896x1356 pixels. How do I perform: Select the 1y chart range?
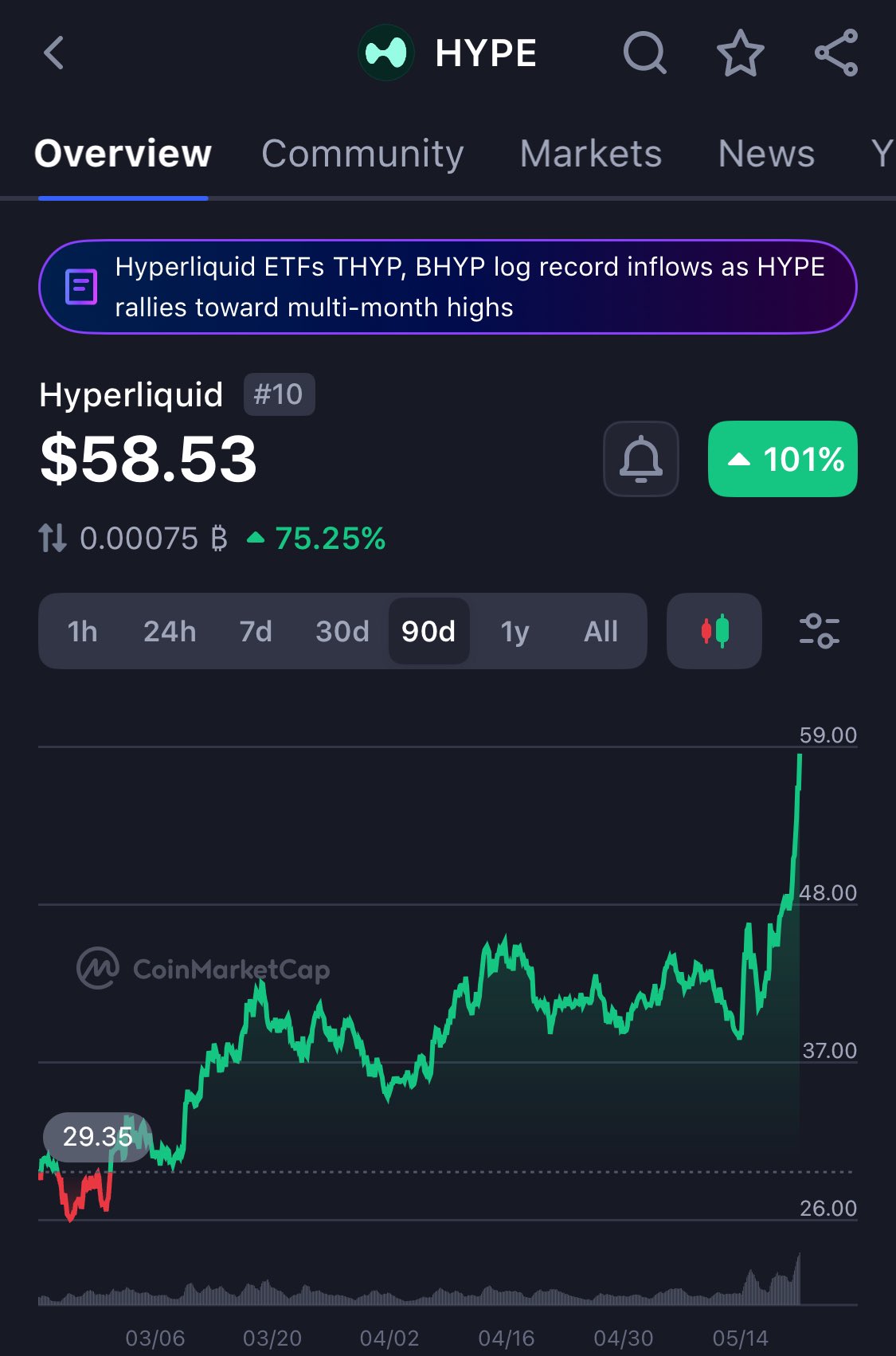(x=515, y=632)
